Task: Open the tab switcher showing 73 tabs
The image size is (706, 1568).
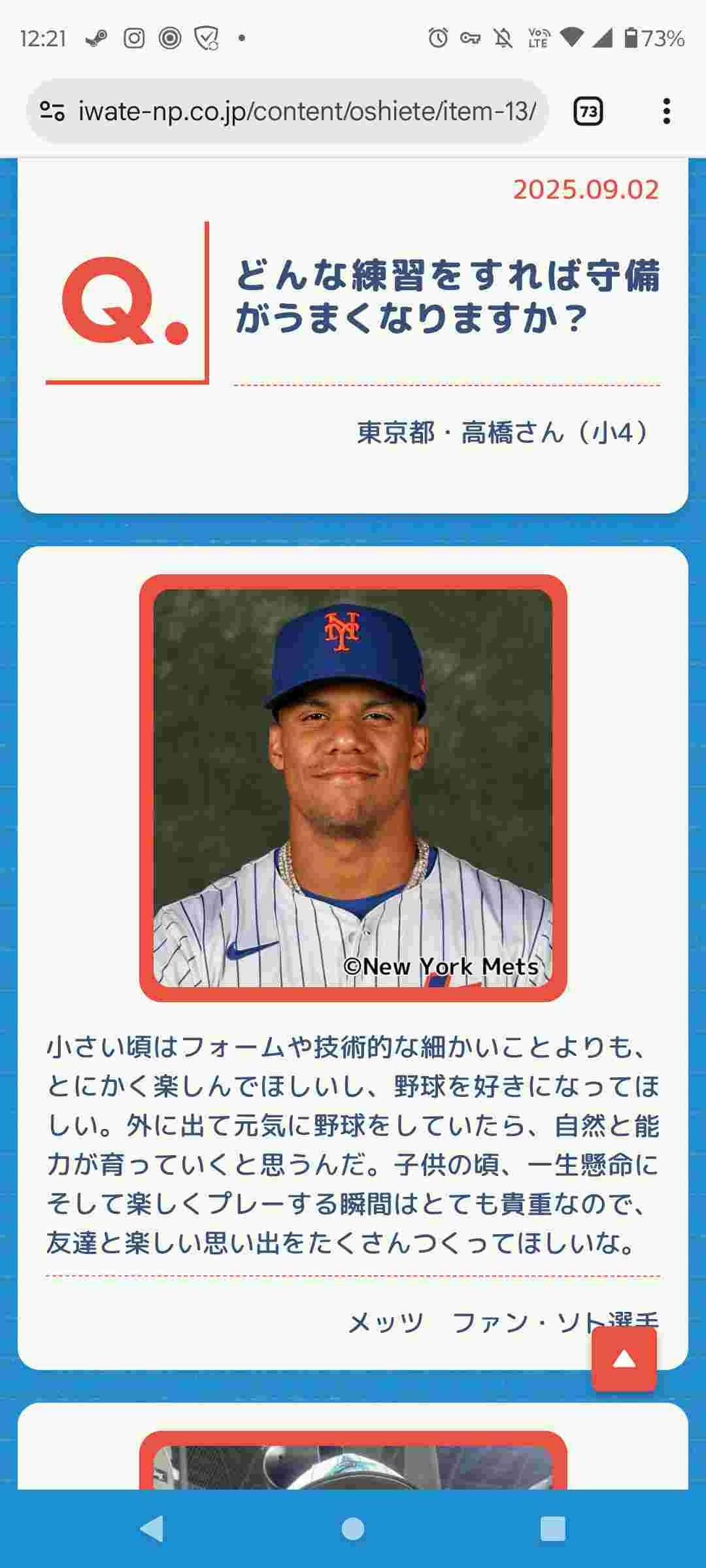Action: 588,112
